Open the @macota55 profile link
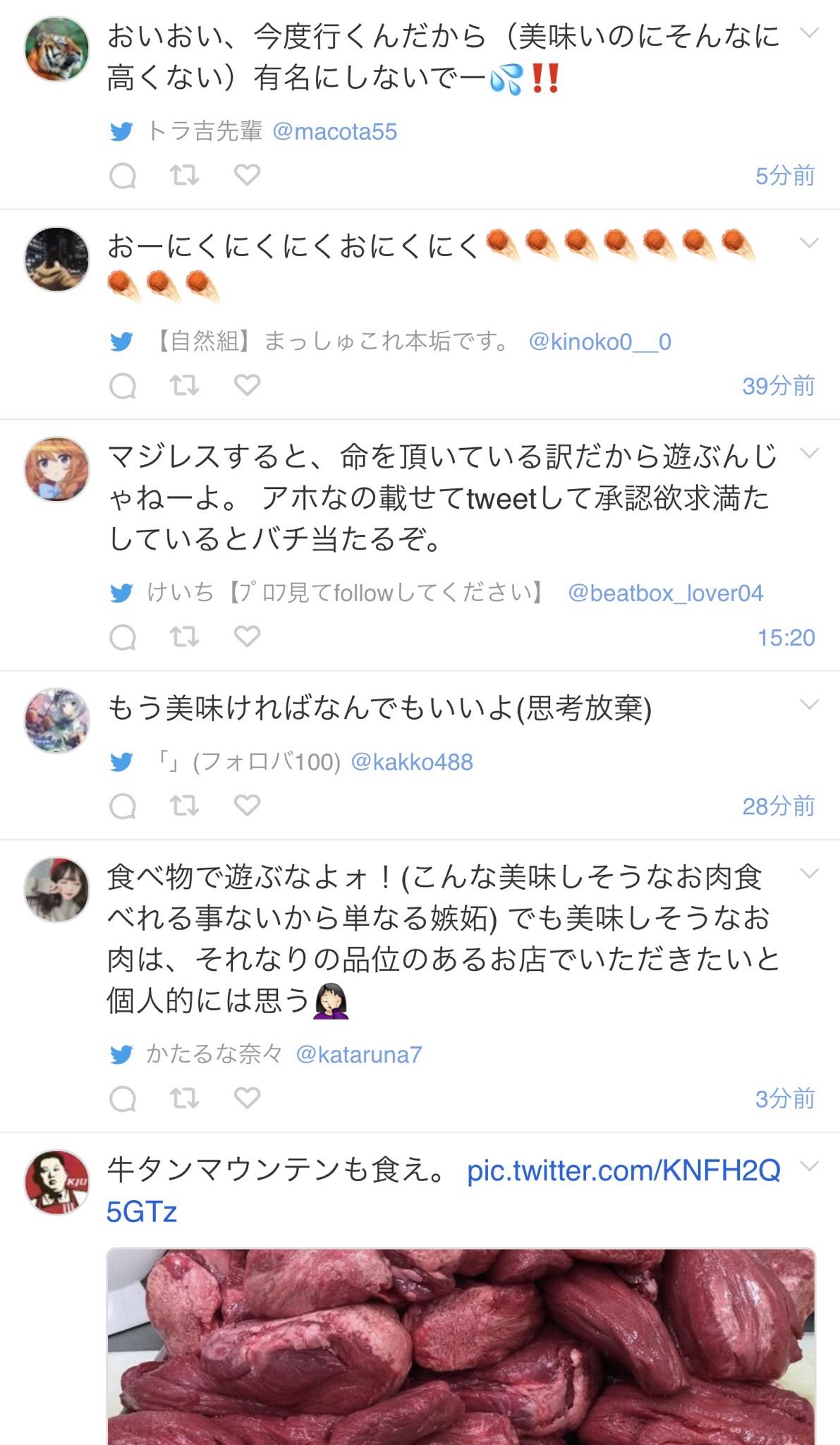The image size is (840, 1445). pos(334,132)
